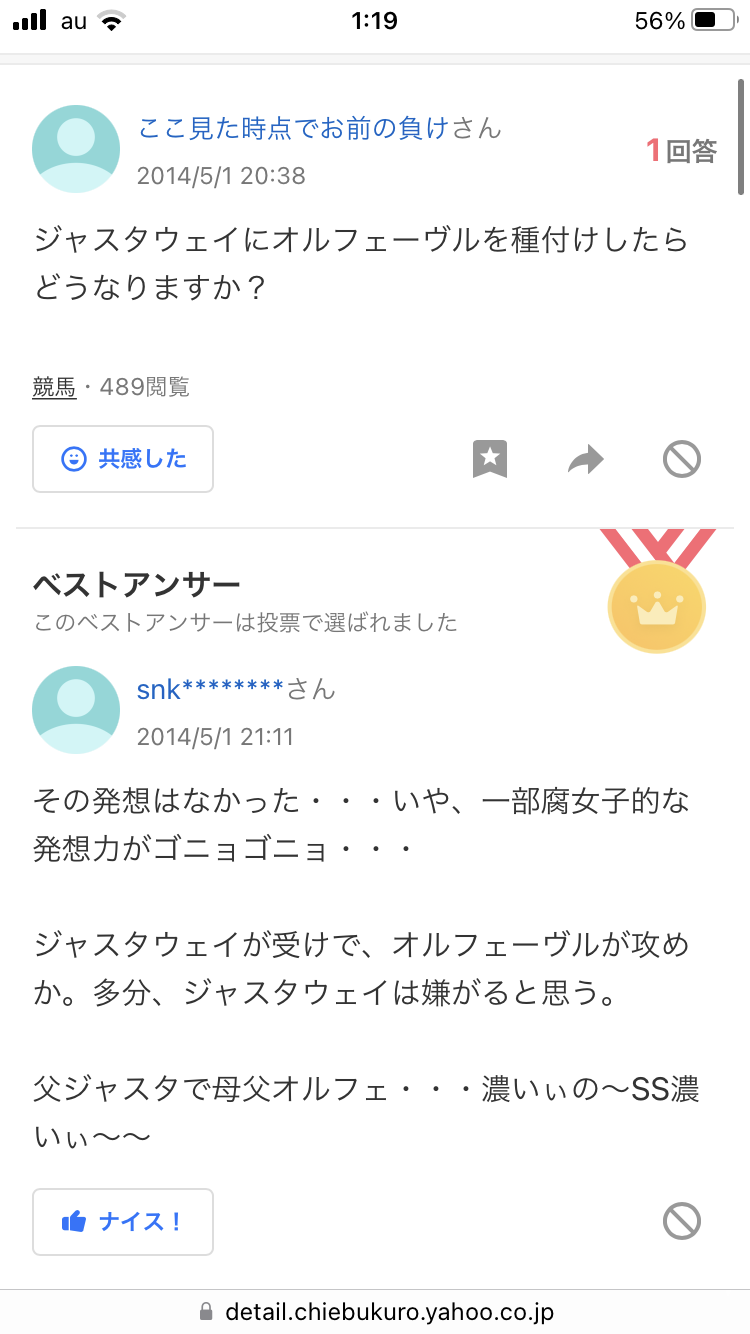Open the 競馬 category link
Screen dimensions: 750x1334
(x=54, y=387)
